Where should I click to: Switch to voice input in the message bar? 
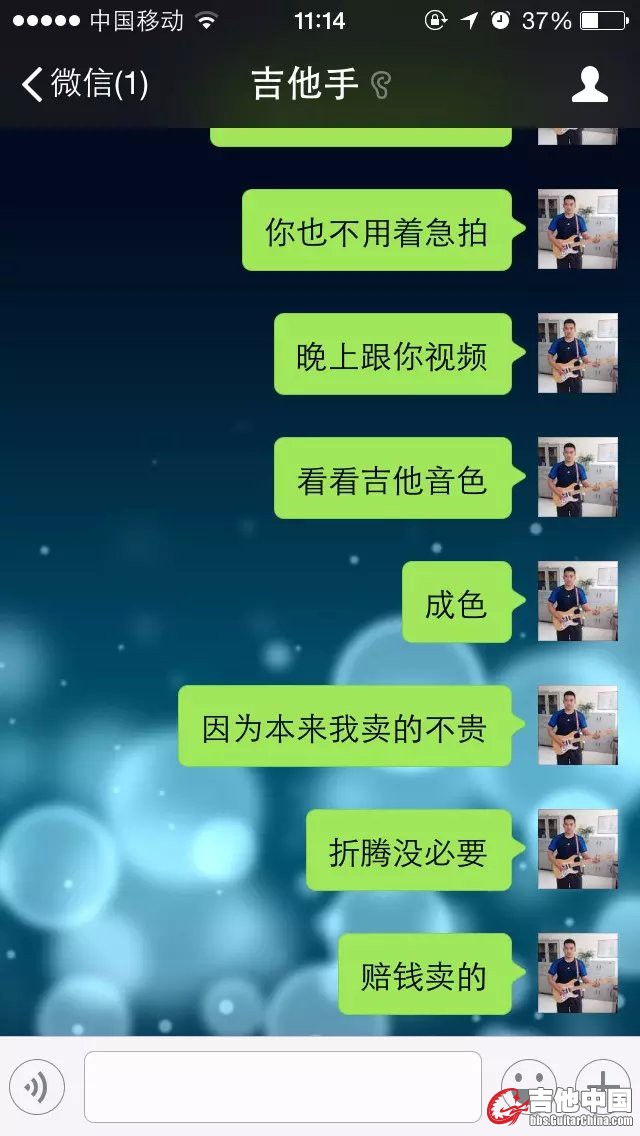point(37,1087)
